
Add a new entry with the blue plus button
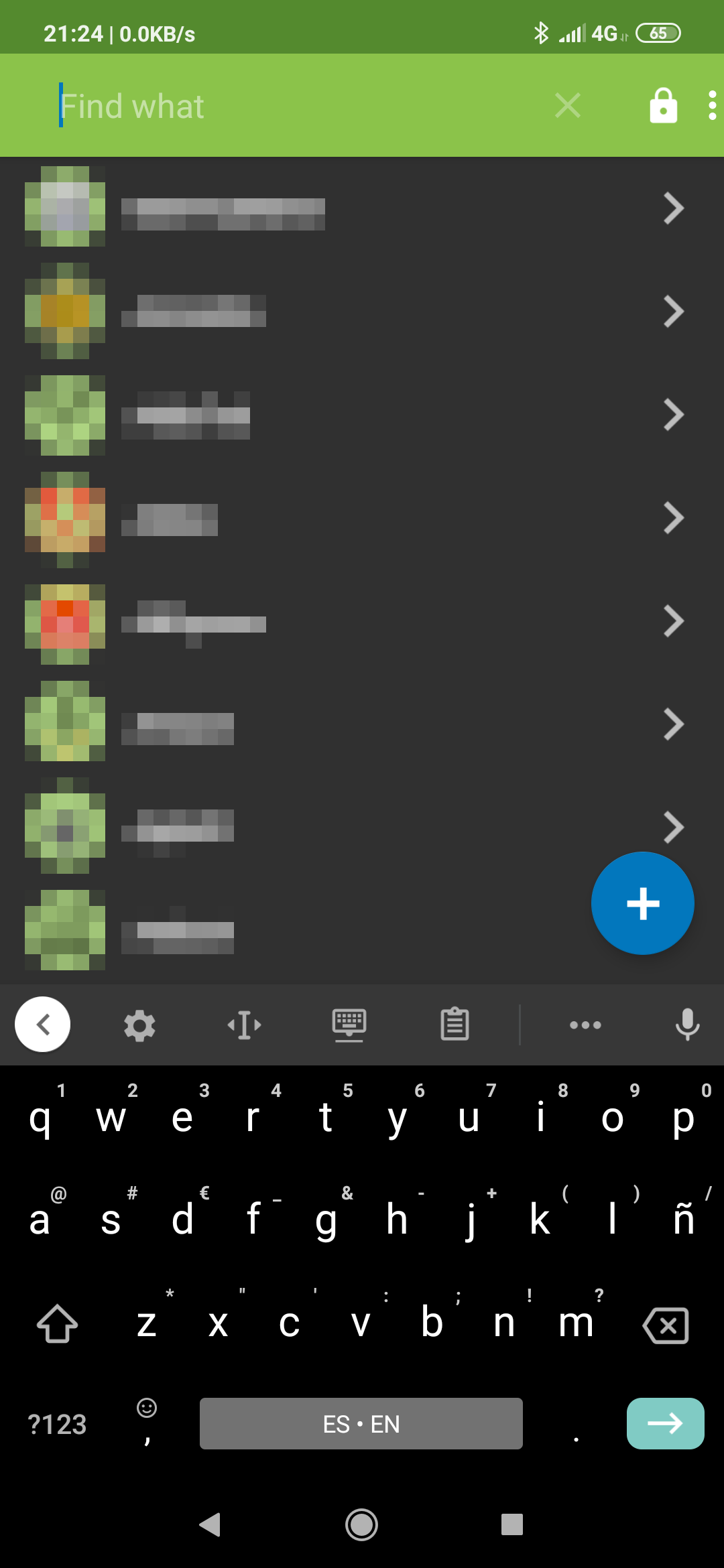coord(642,903)
